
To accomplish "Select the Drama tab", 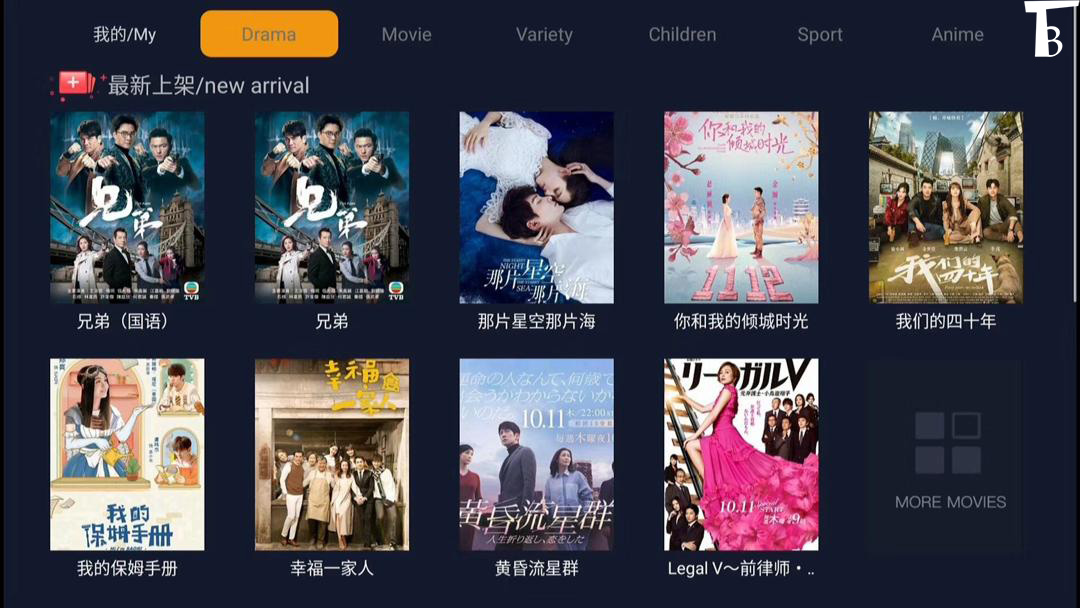I will click(x=269, y=35).
